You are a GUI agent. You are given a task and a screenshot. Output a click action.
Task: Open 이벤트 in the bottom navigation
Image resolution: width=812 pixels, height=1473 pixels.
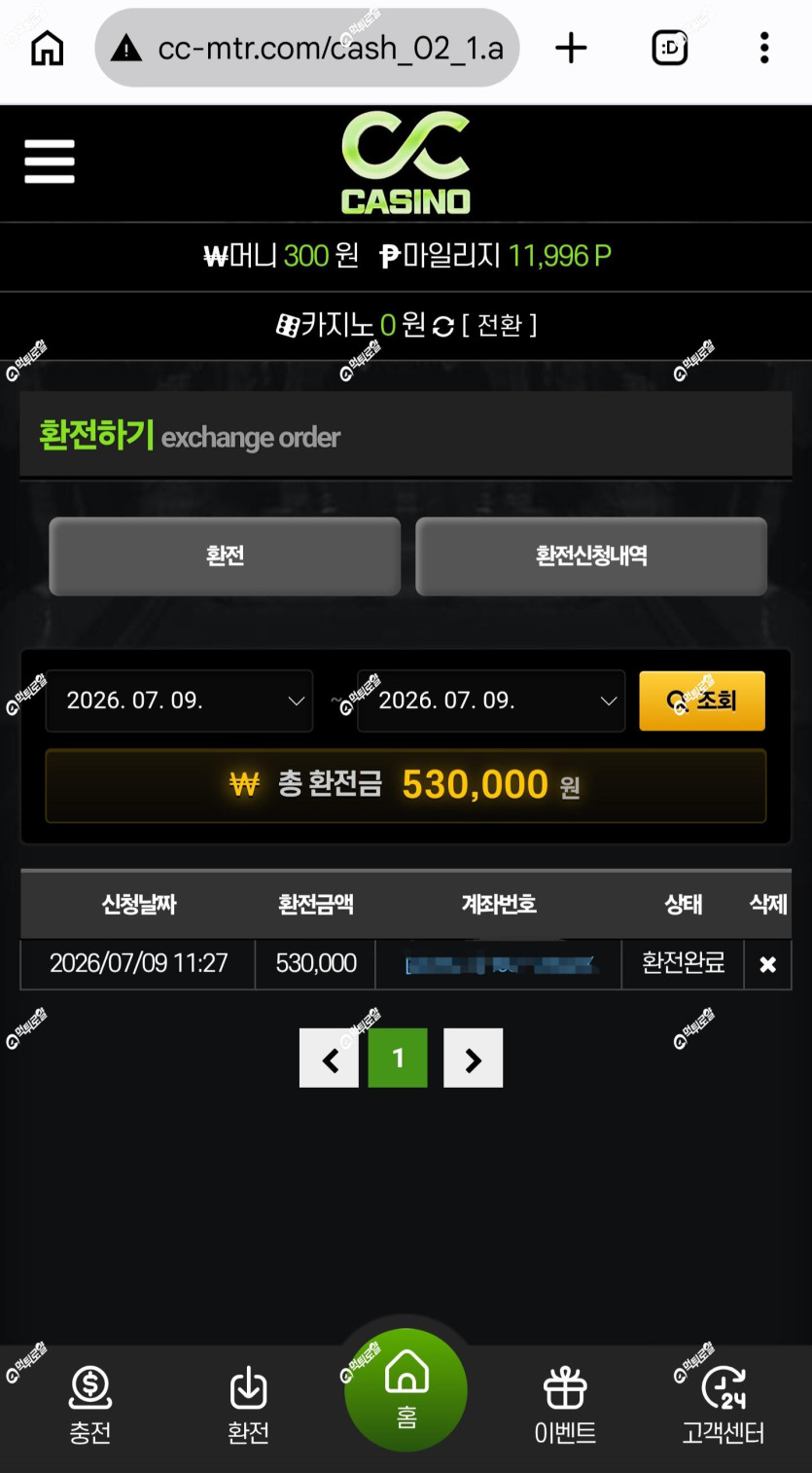tap(565, 1406)
